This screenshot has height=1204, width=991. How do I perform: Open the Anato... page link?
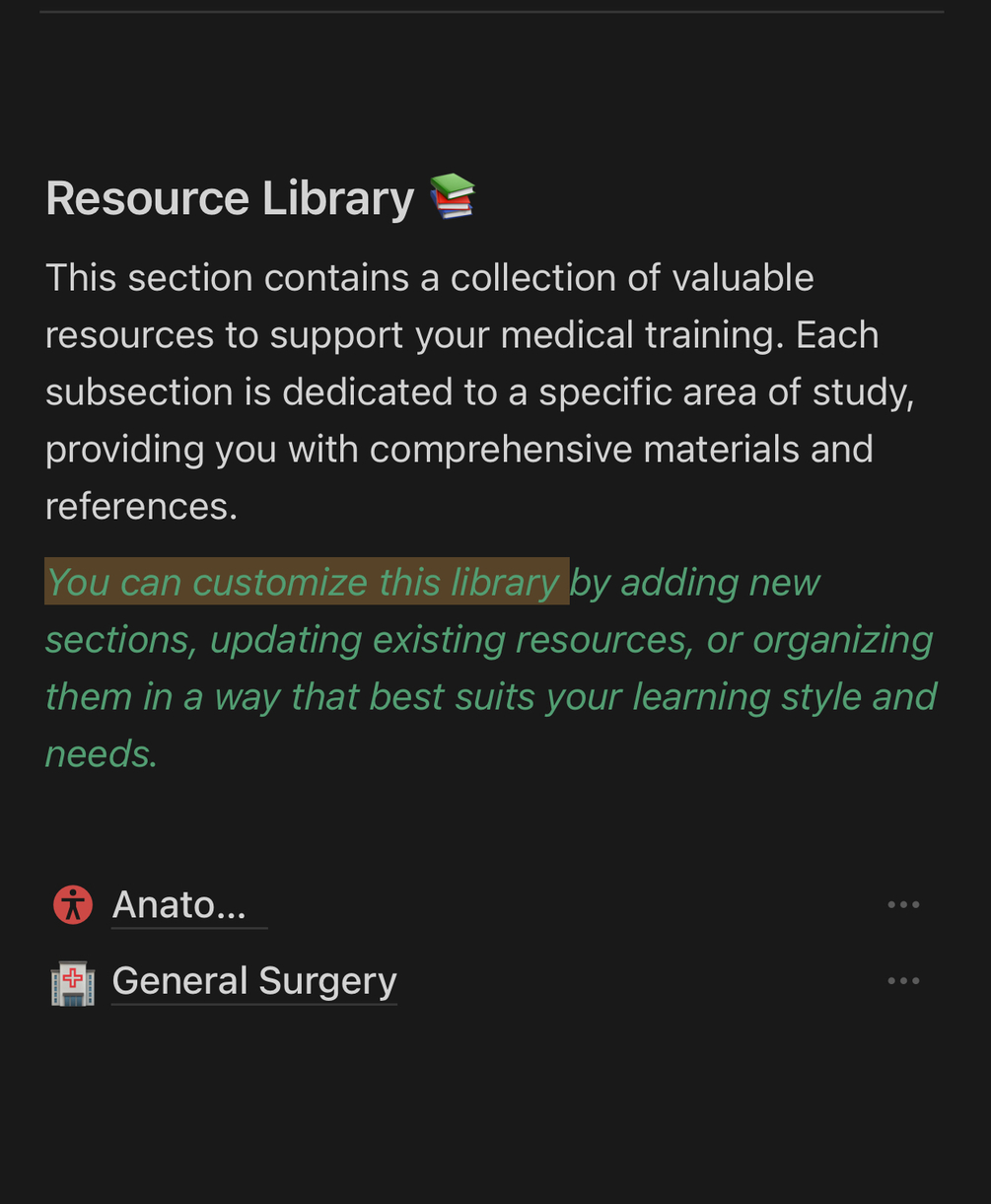(x=178, y=904)
